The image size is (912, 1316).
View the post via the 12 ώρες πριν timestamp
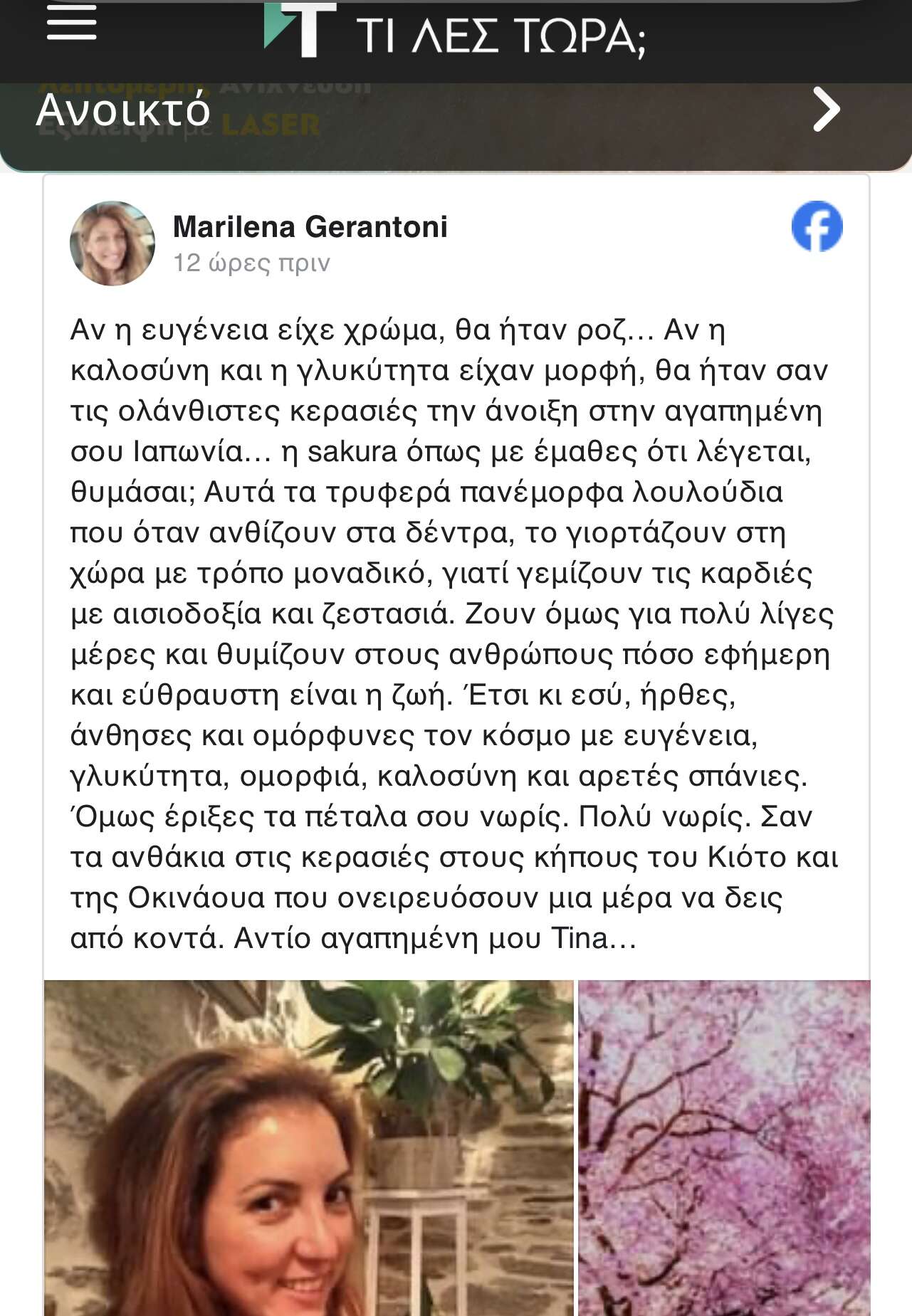(251, 263)
